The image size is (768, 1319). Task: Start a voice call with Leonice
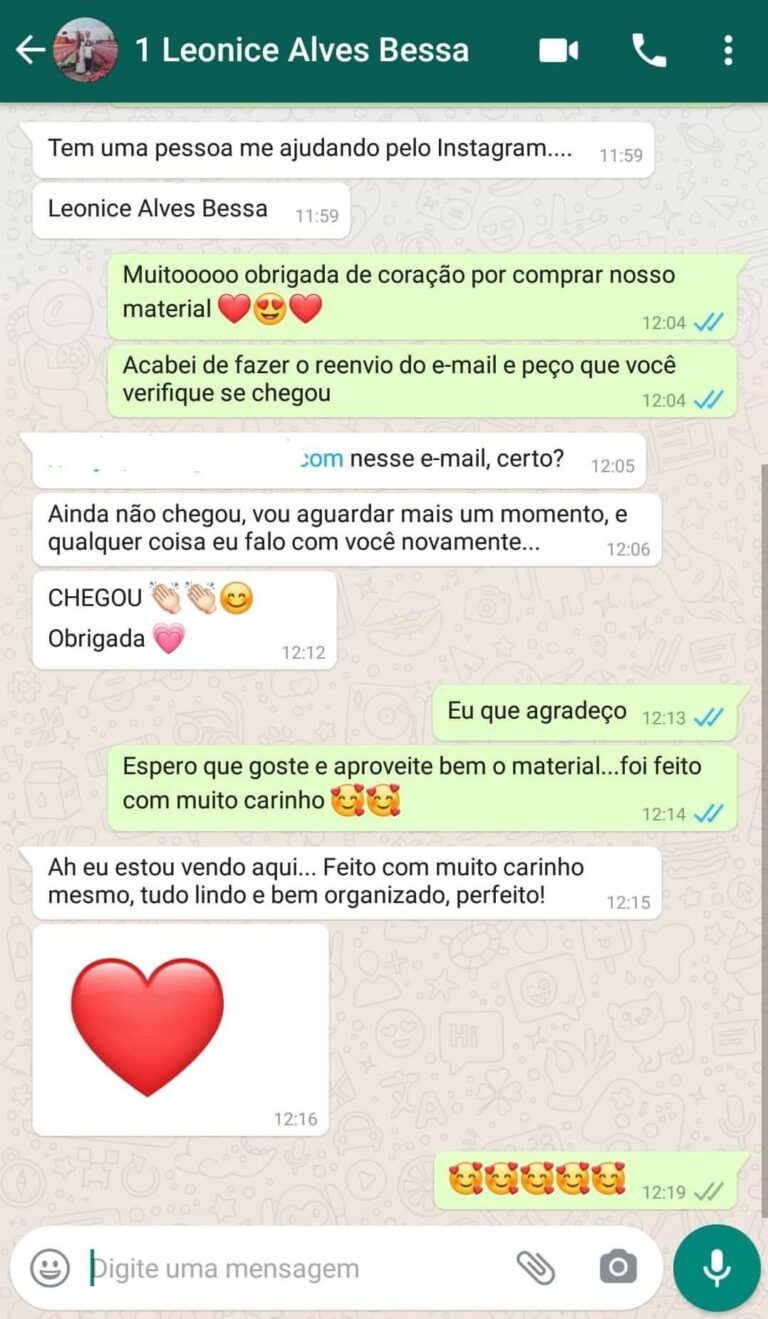tap(649, 50)
